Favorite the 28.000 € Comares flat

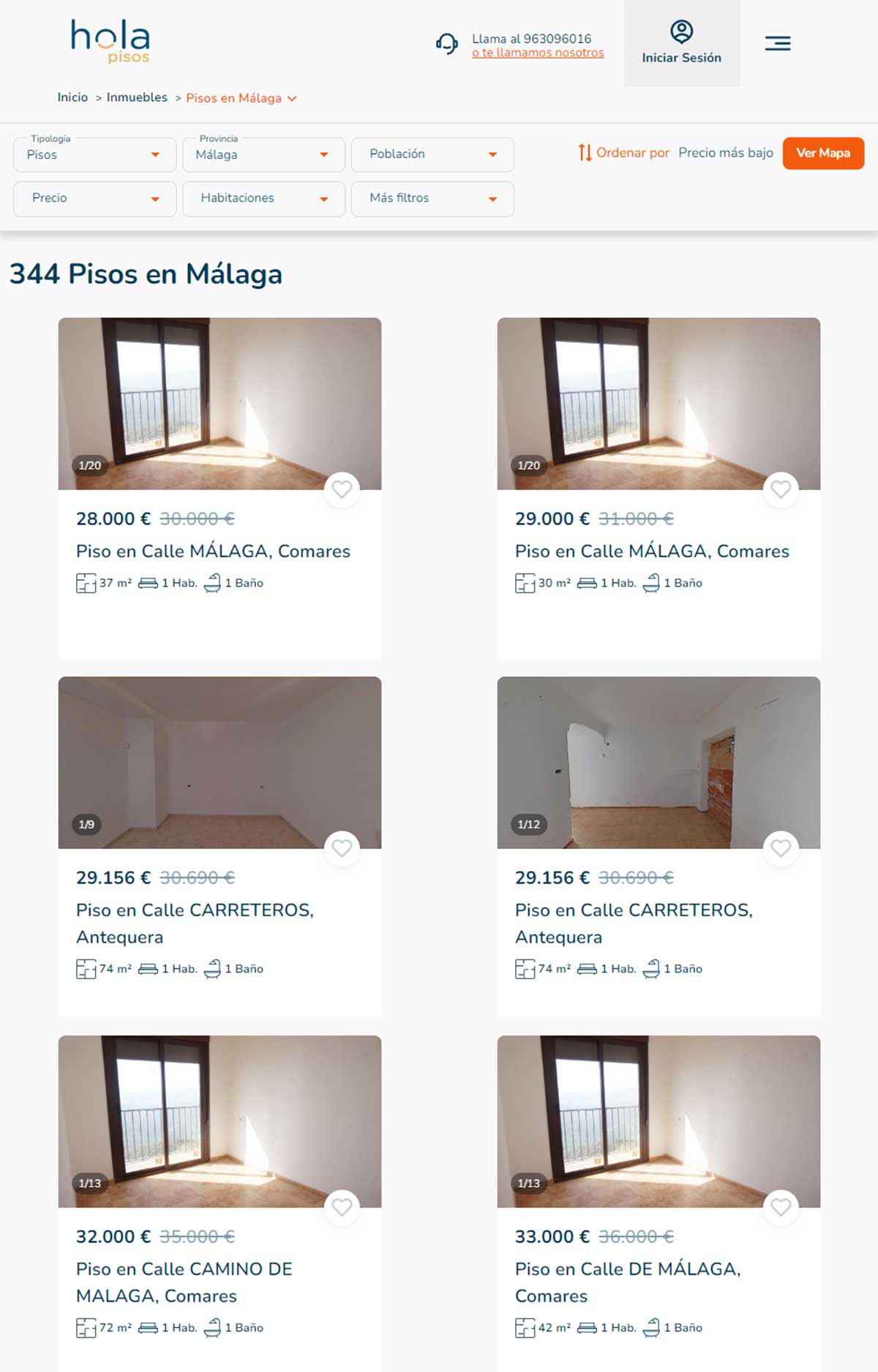point(342,489)
